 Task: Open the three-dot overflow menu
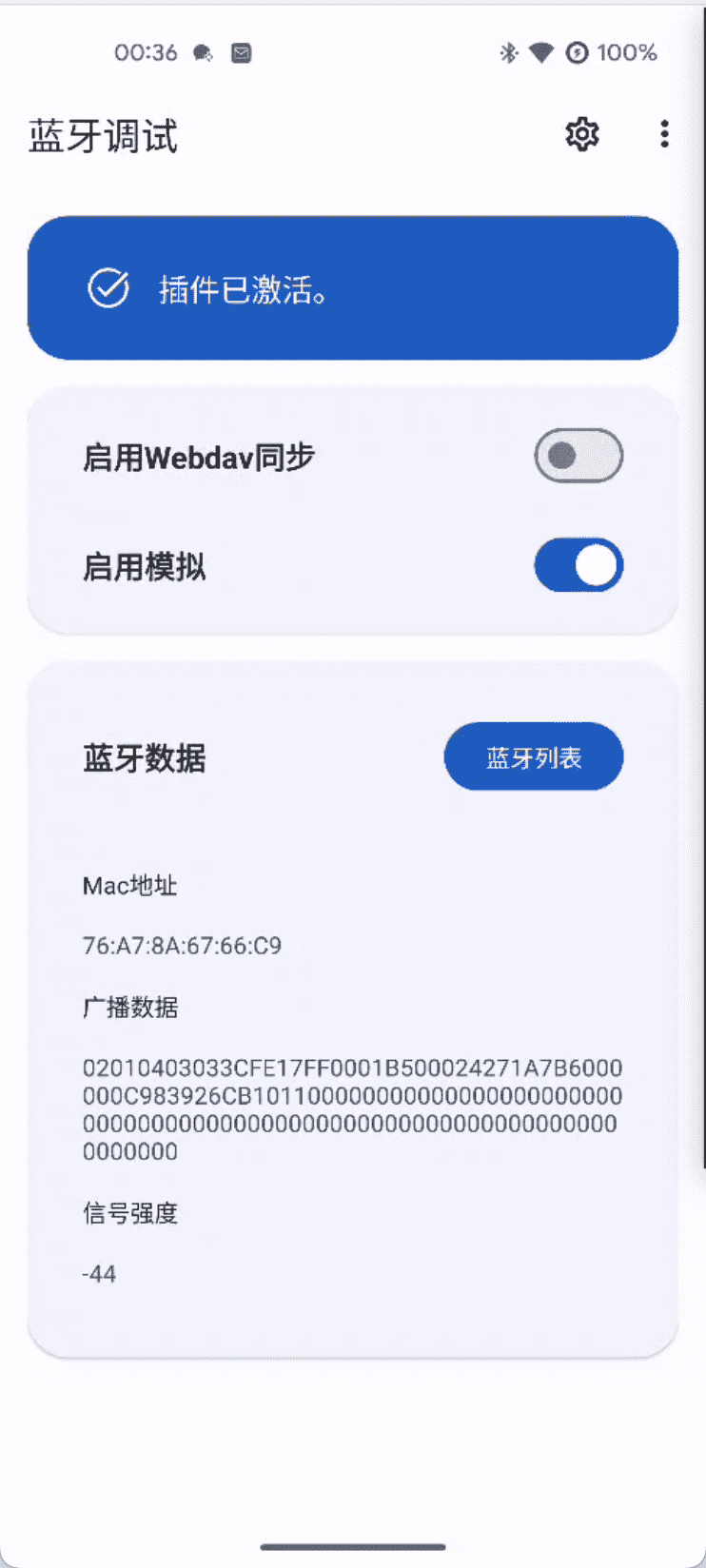click(x=664, y=134)
